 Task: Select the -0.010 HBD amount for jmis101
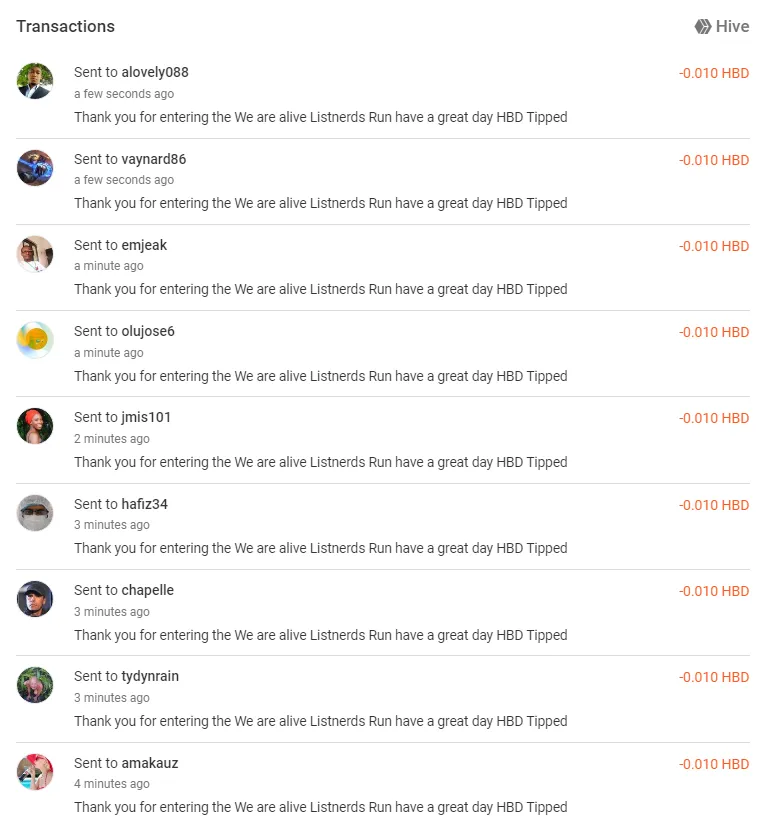tap(714, 418)
